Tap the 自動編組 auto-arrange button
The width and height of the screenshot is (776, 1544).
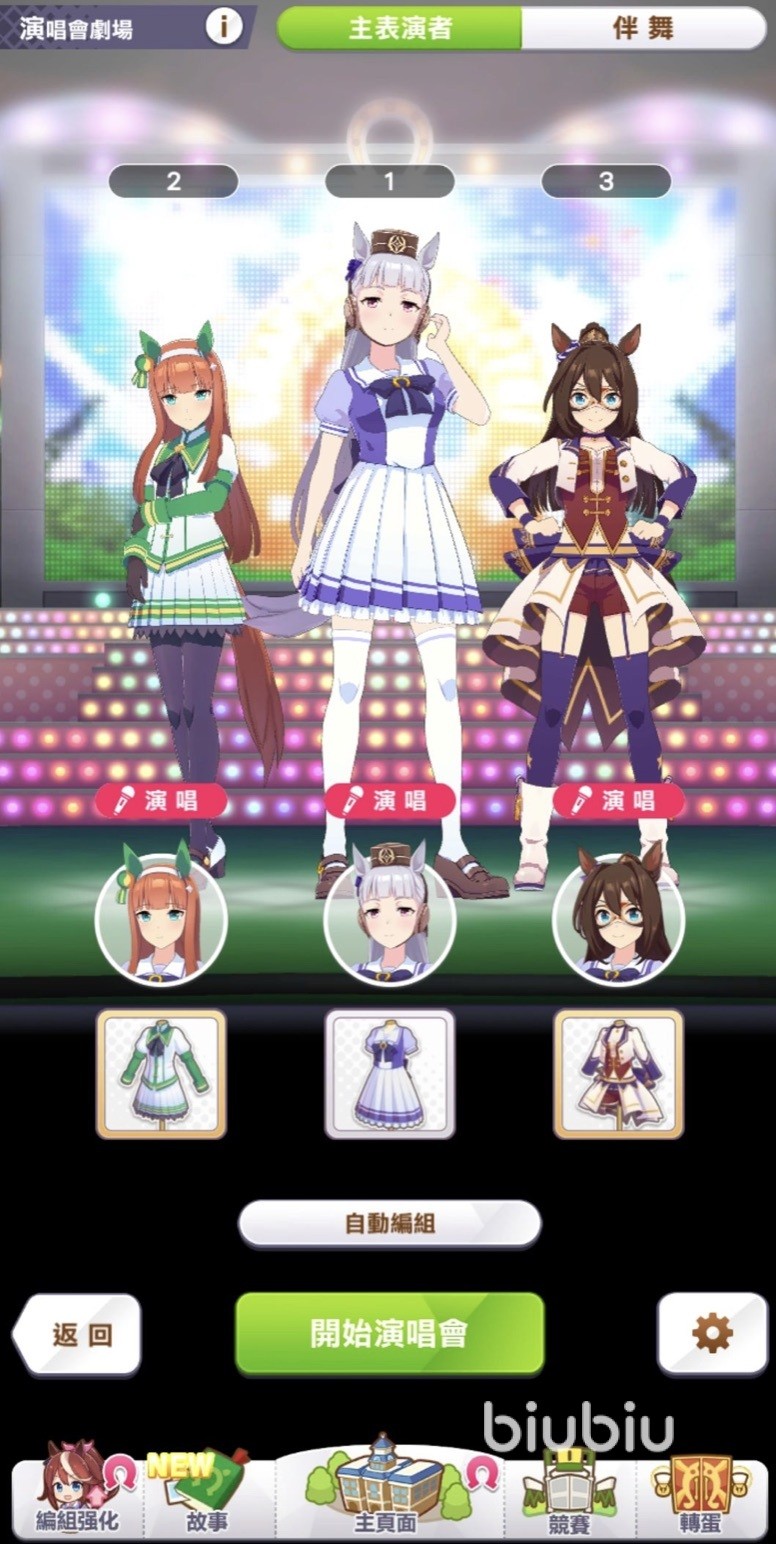point(389,1223)
